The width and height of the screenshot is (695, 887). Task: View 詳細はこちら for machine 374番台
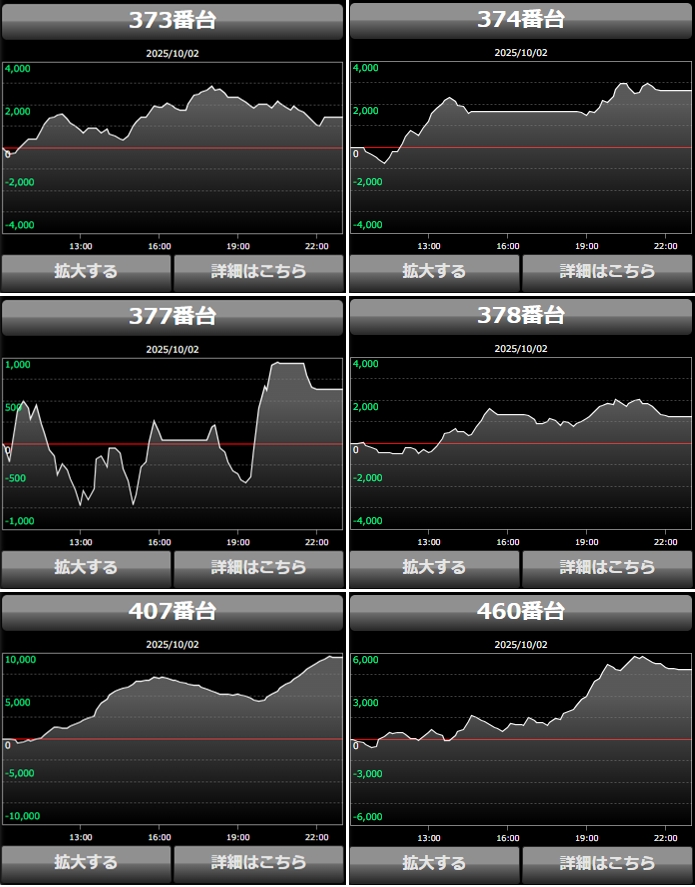(607, 271)
